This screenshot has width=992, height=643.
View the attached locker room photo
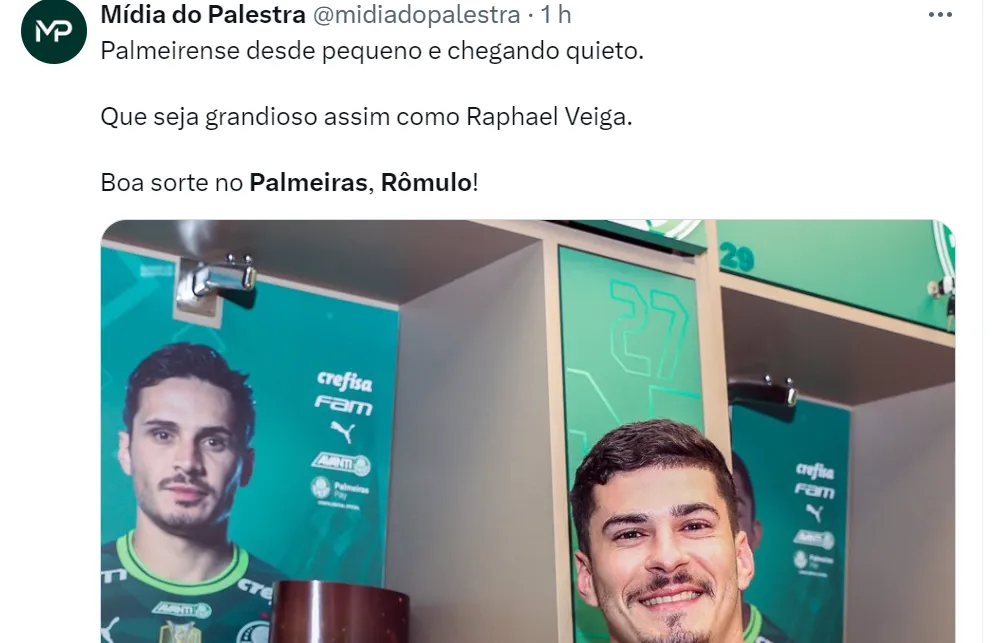(x=527, y=431)
